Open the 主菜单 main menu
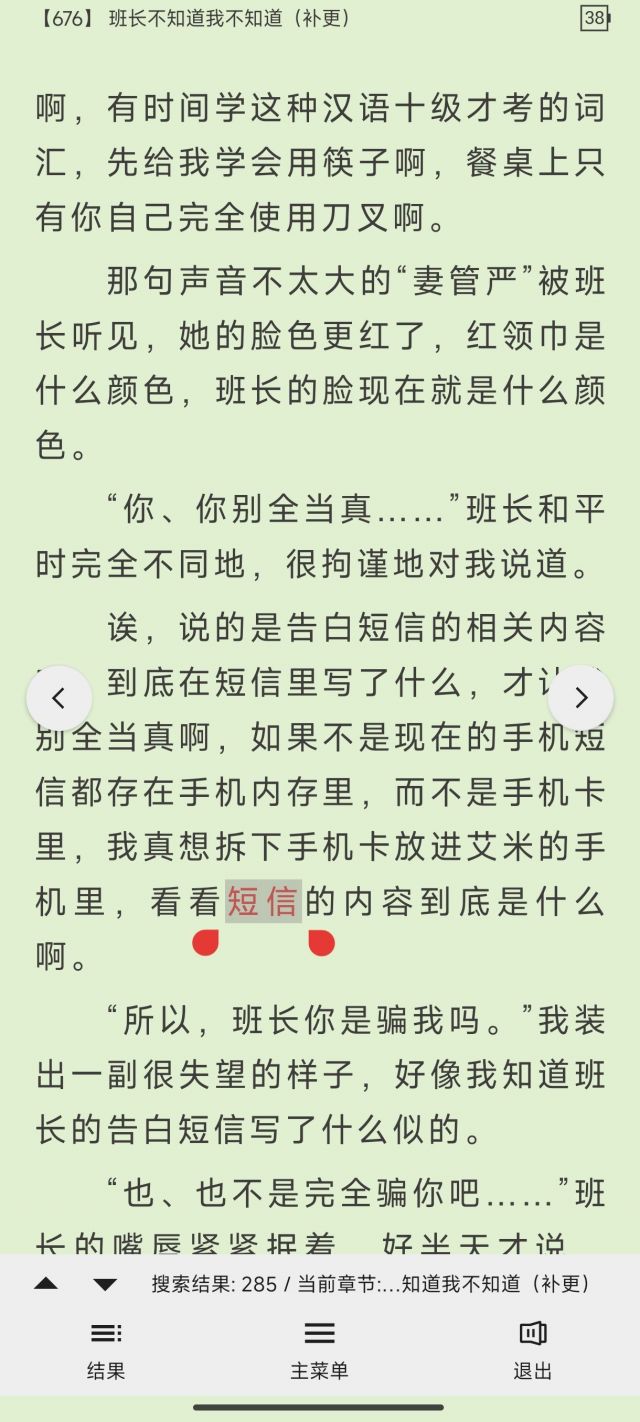The width and height of the screenshot is (640, 1422). [x=320, y=1350]
